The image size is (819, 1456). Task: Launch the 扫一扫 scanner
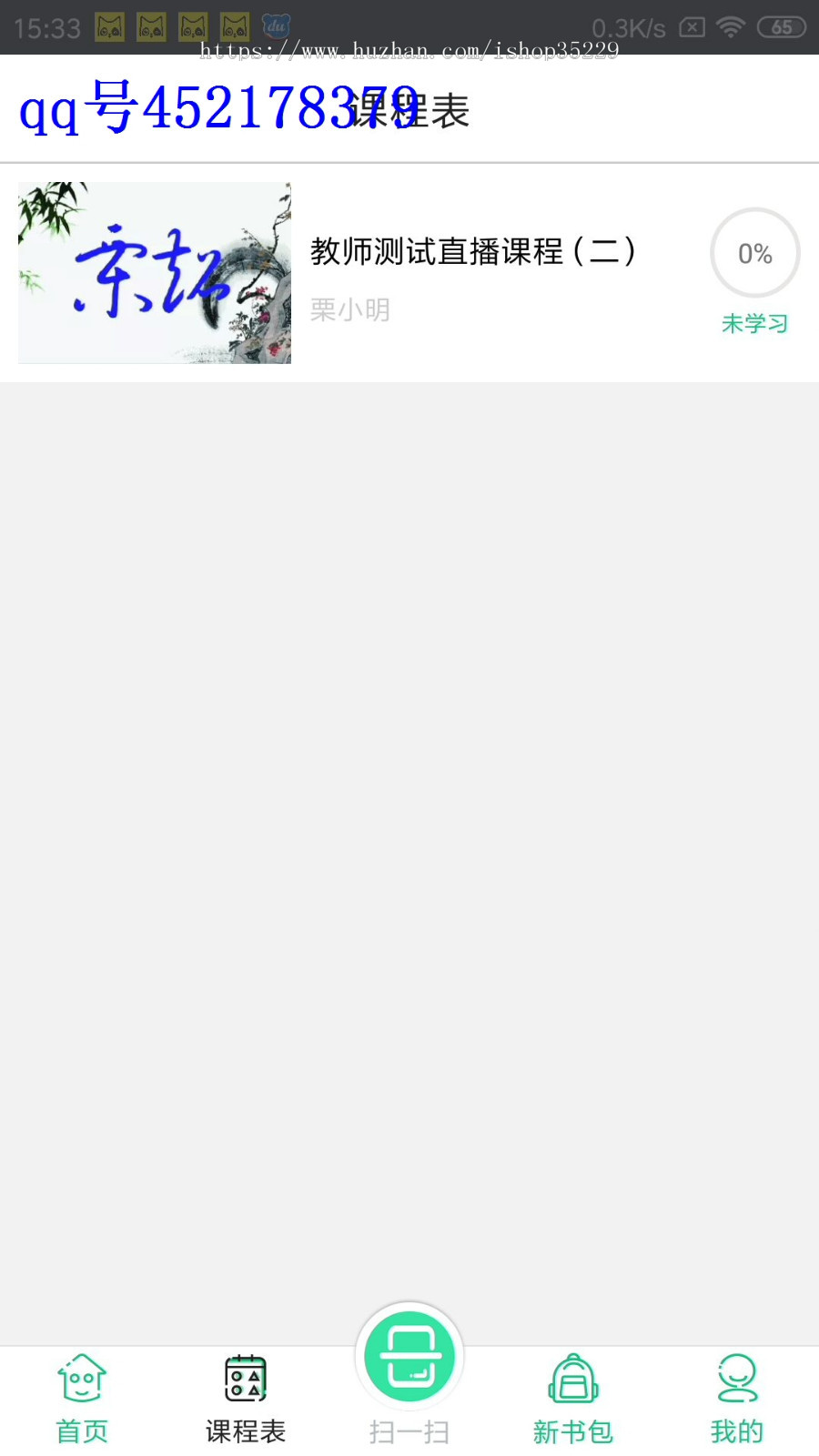[x=409, y=1359]
